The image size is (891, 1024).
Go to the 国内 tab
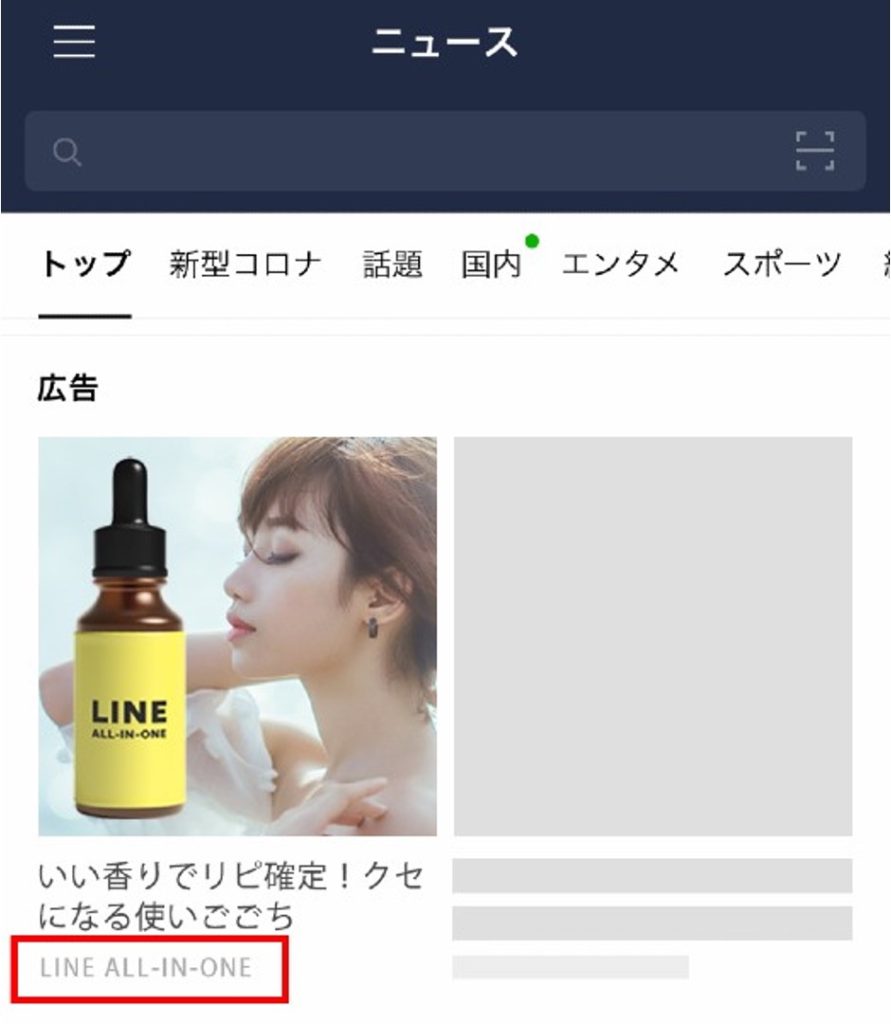[x=491, y=265]
